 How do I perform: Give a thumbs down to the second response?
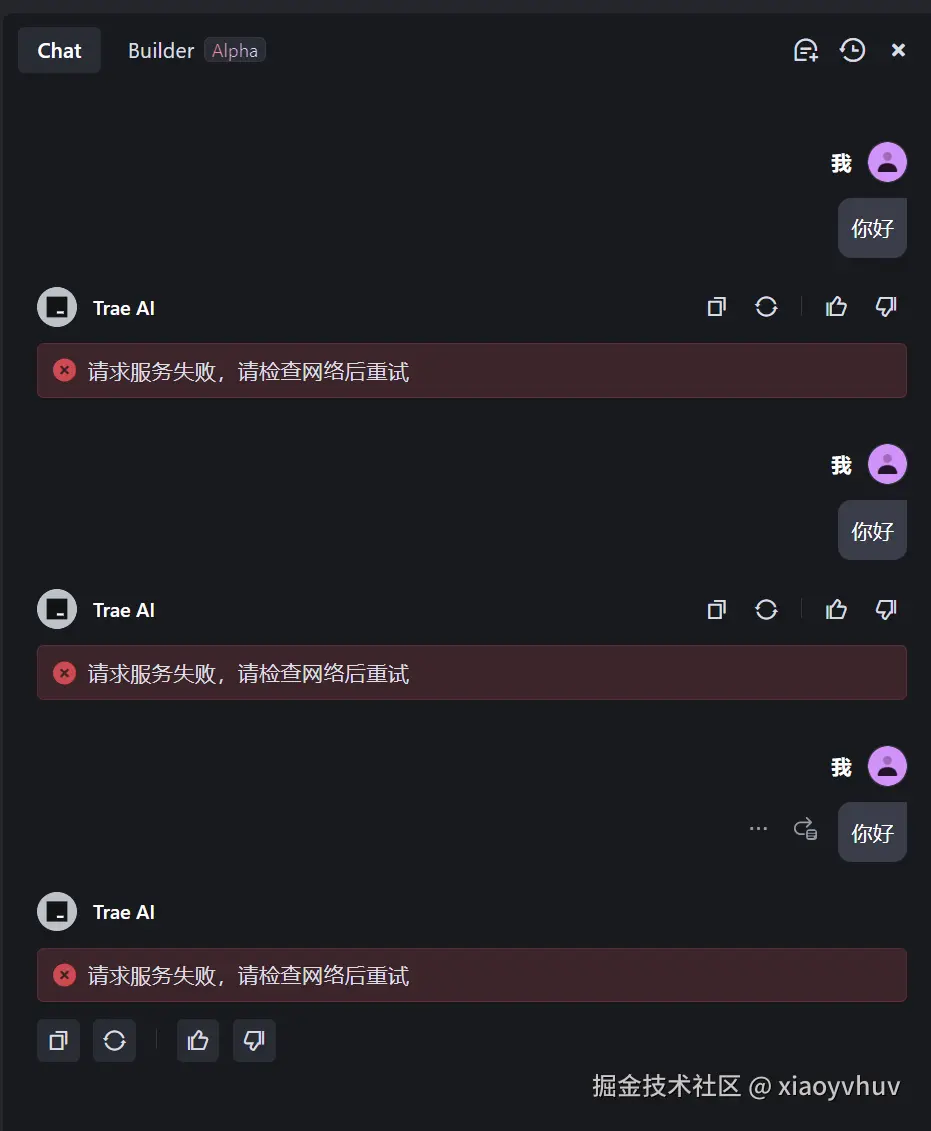886,609
